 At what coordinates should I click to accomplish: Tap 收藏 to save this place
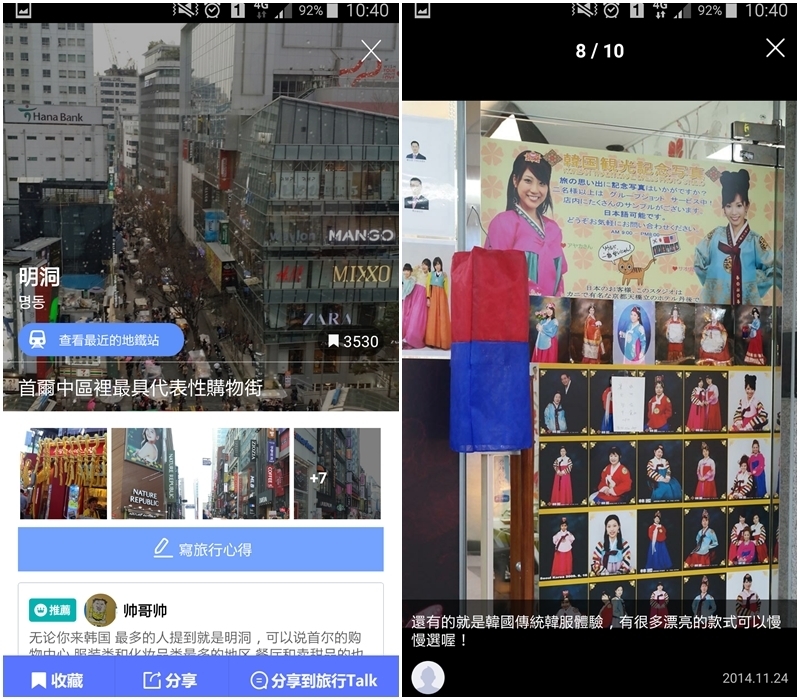click(57, 680)
